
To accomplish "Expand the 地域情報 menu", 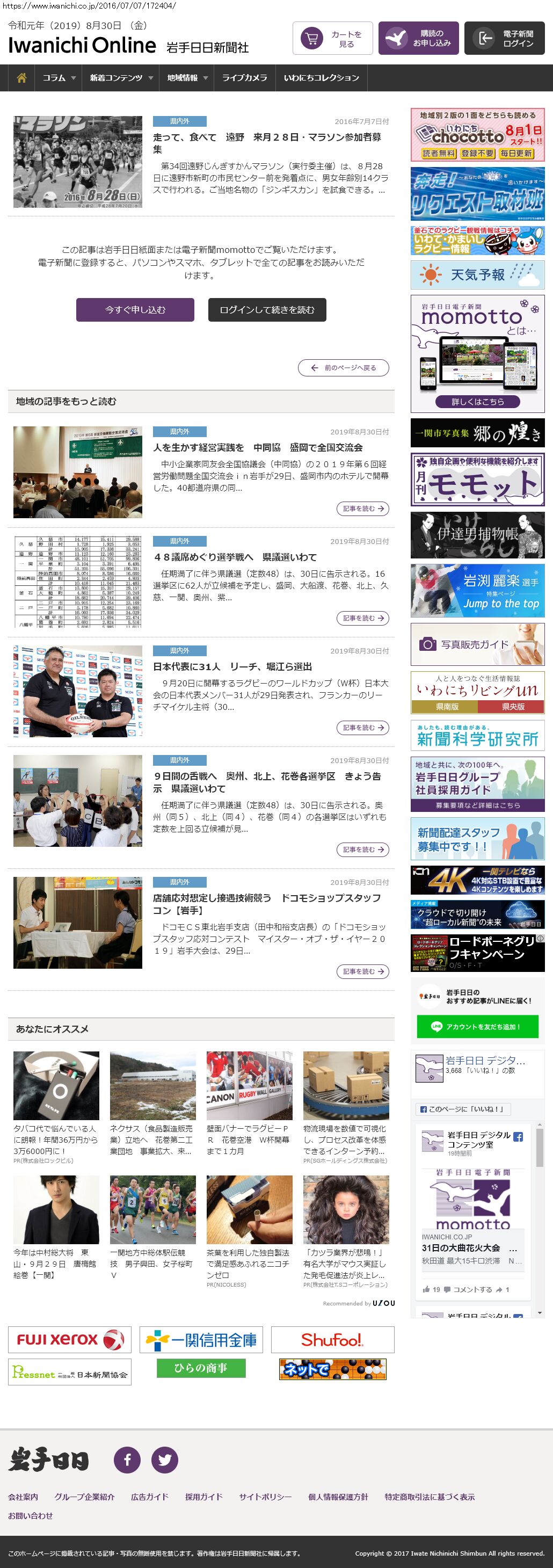I will coord(187,78).
